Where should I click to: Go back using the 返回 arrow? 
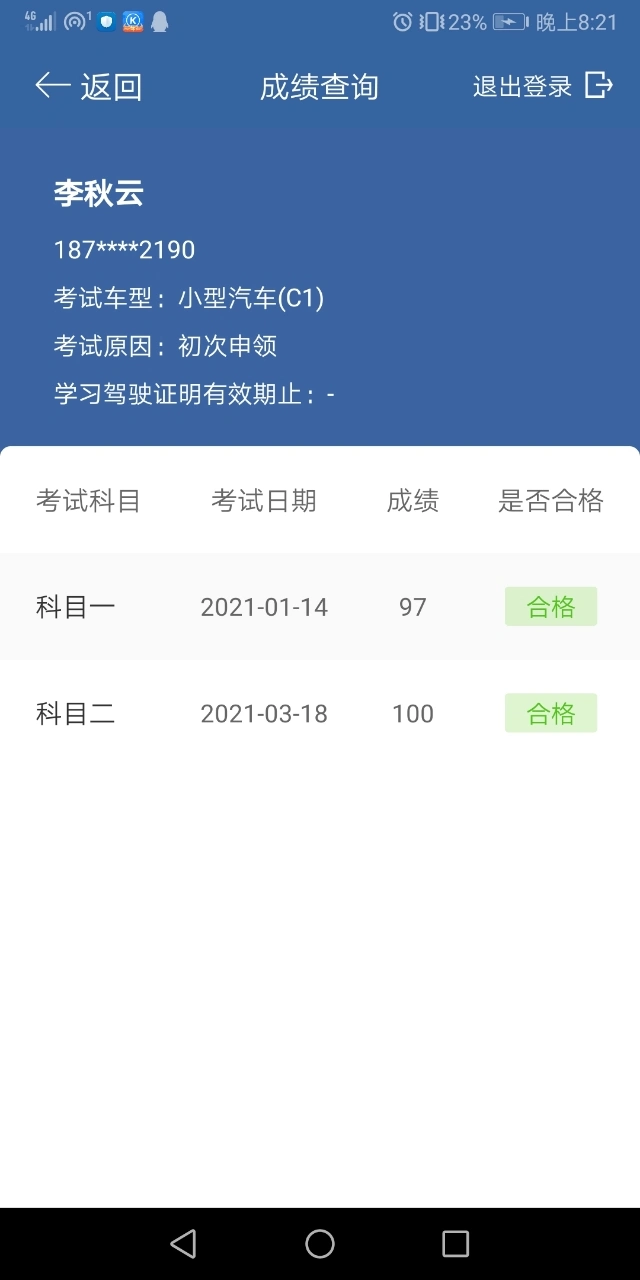tap(87, 87)
